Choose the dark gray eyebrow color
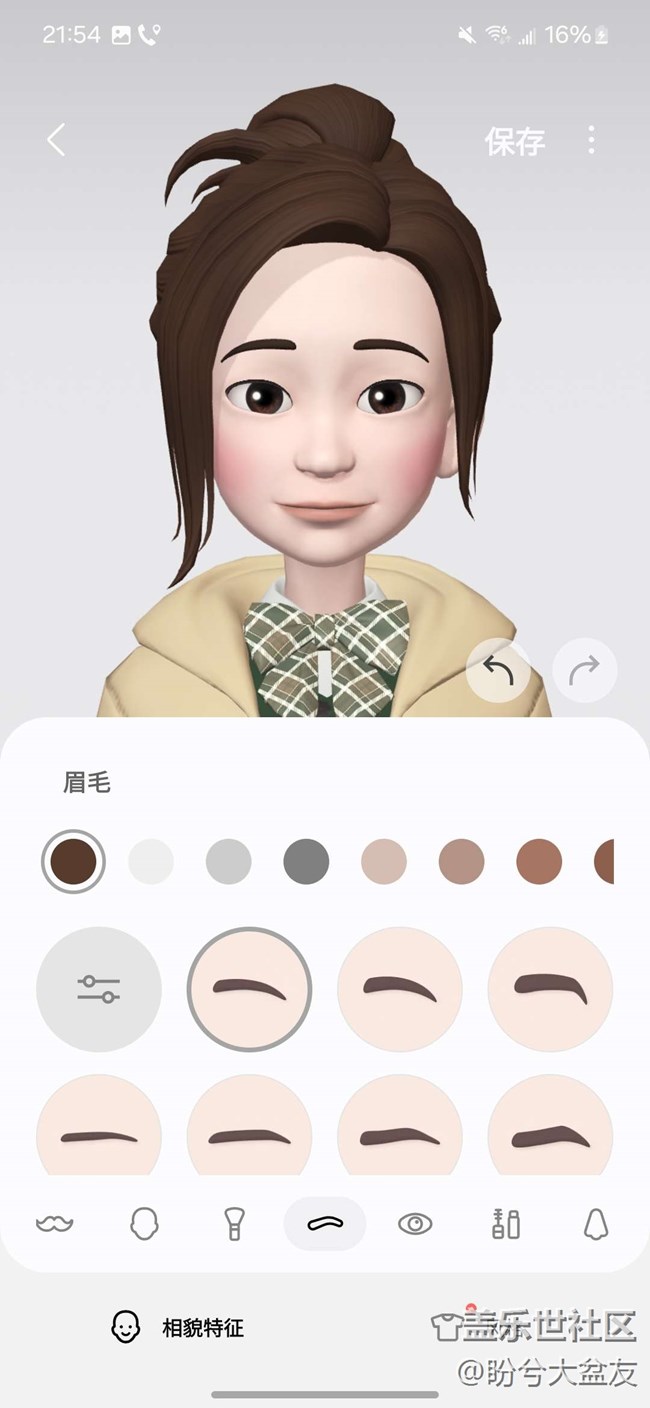Screen dimensions: 650x1408 306,861
